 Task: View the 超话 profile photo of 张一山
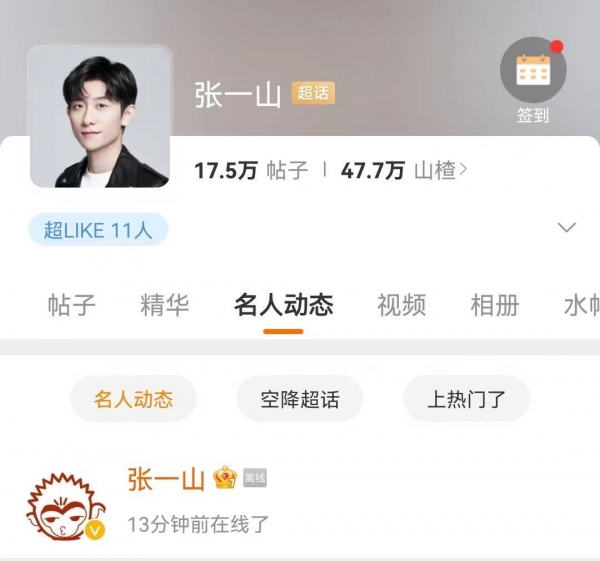(99, 117)
